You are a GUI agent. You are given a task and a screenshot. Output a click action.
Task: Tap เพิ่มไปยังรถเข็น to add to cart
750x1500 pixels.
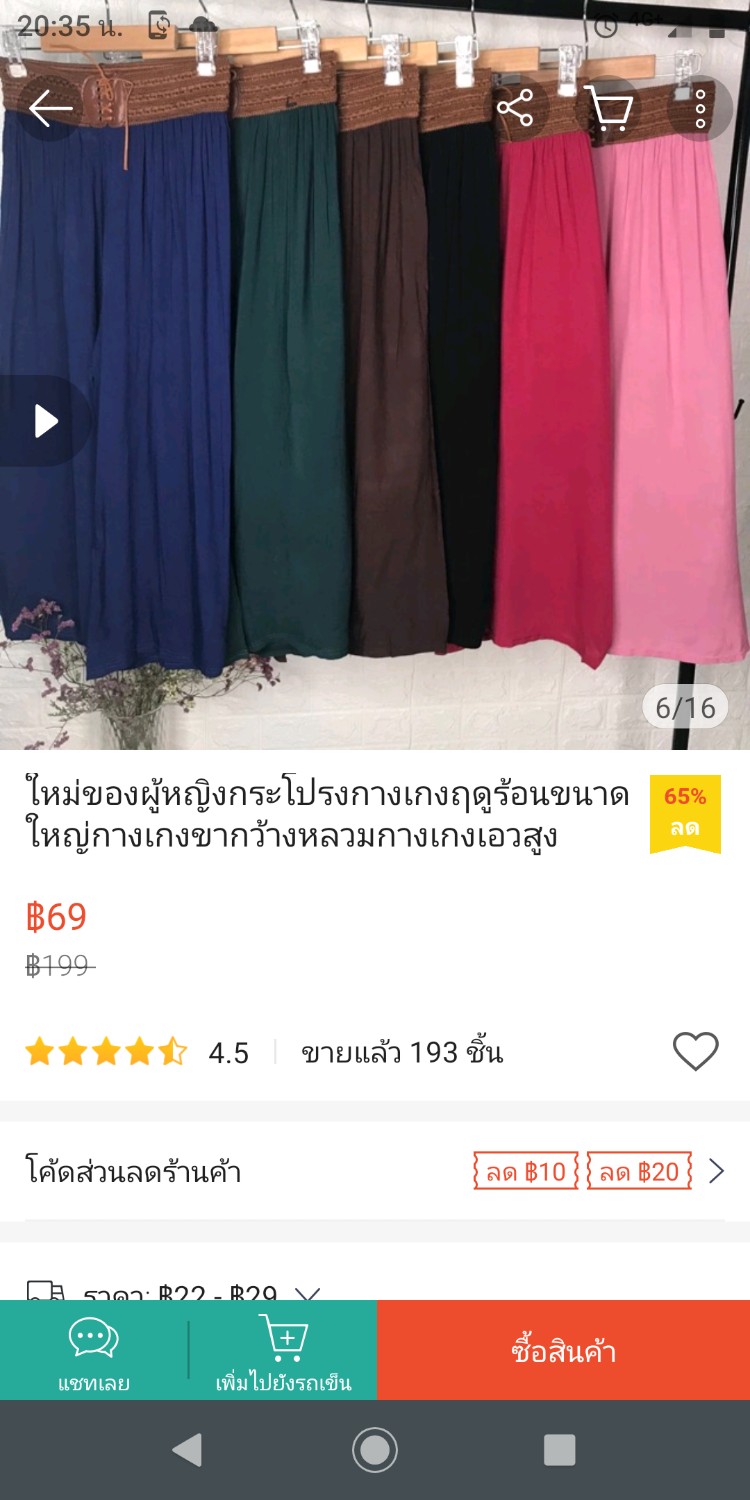tap(283, 1351)
